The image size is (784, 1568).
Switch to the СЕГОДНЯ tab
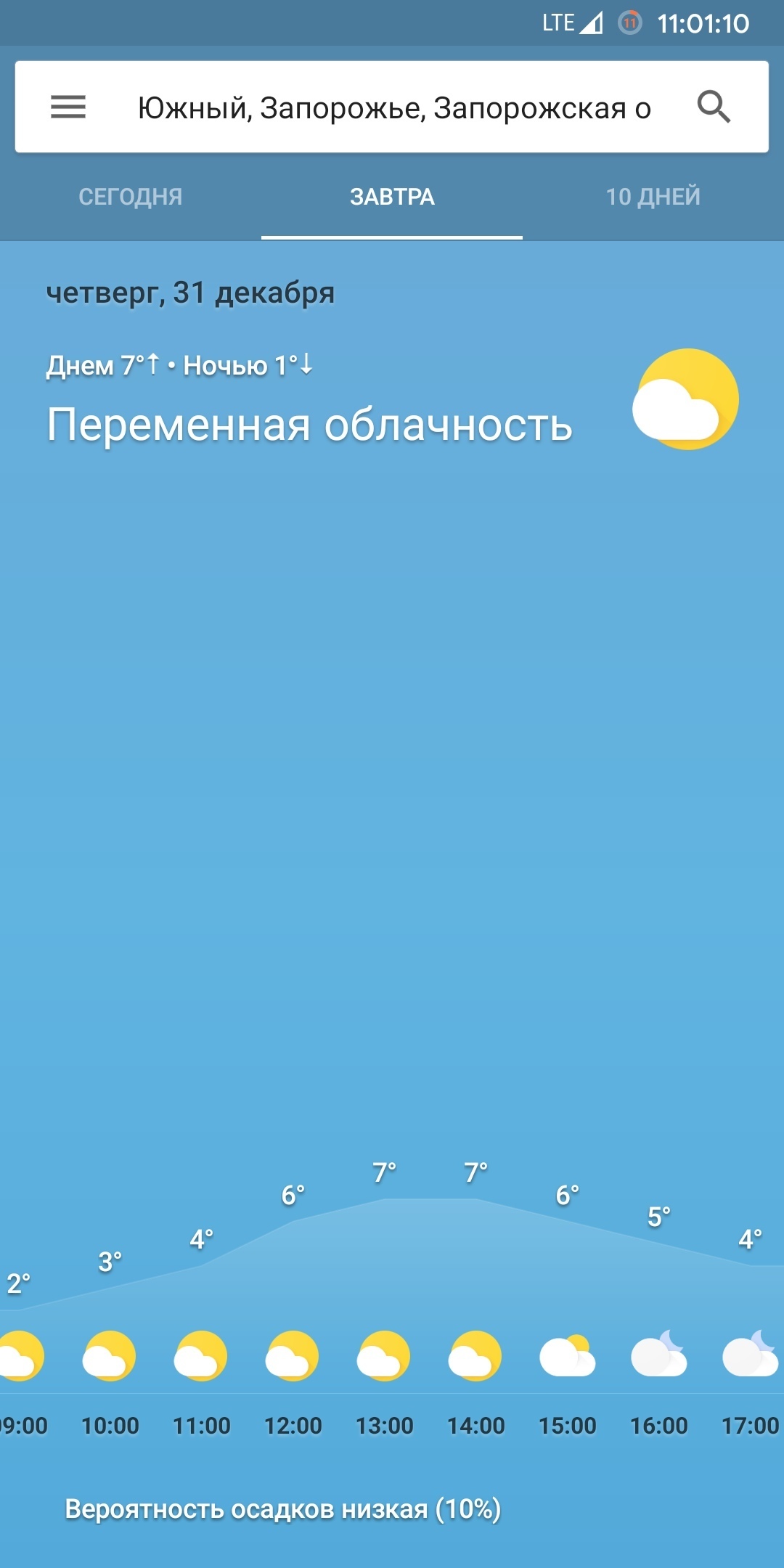tap(131, 197)
